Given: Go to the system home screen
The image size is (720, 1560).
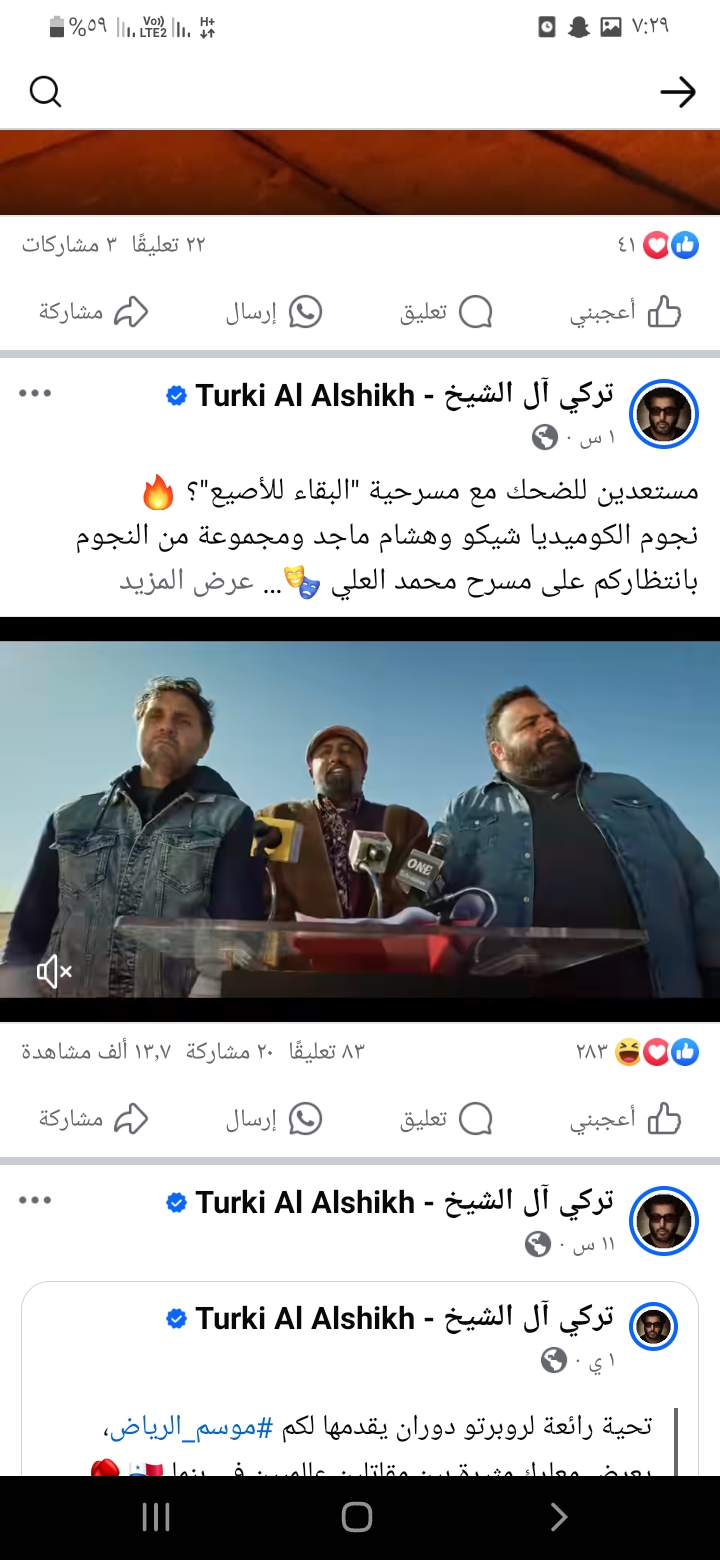Looking at the screenshot, I should coord(357,1517).
